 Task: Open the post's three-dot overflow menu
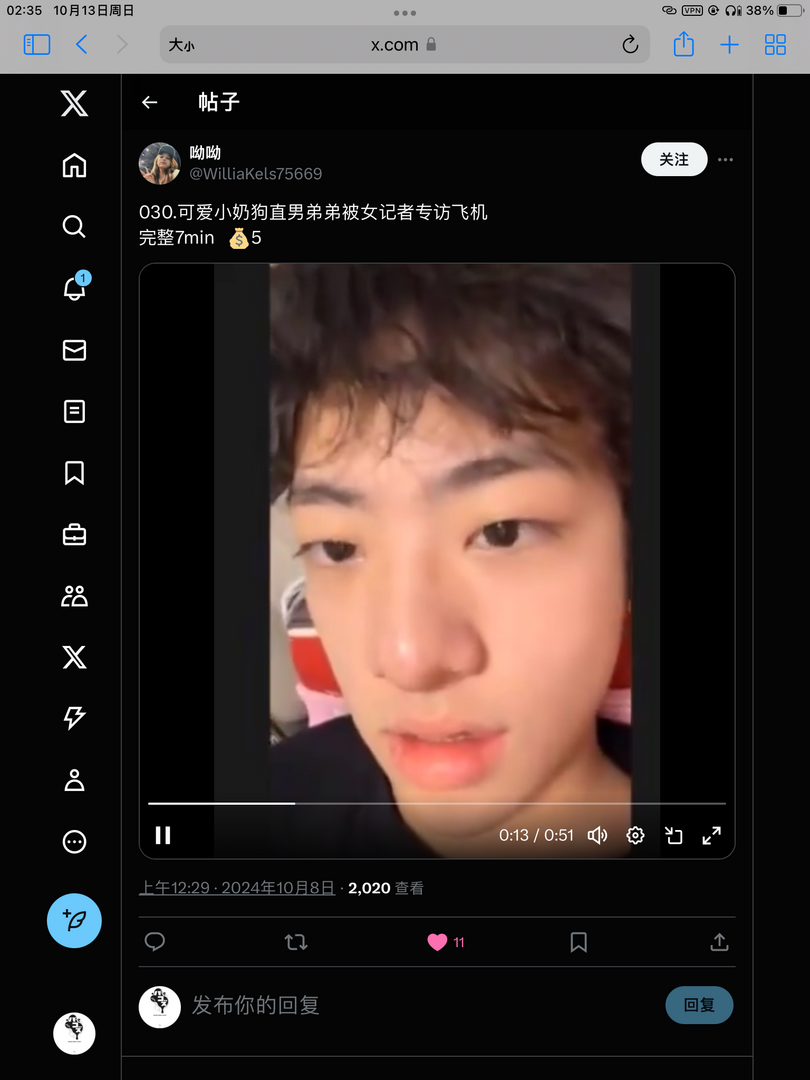[x=726, y=160]
